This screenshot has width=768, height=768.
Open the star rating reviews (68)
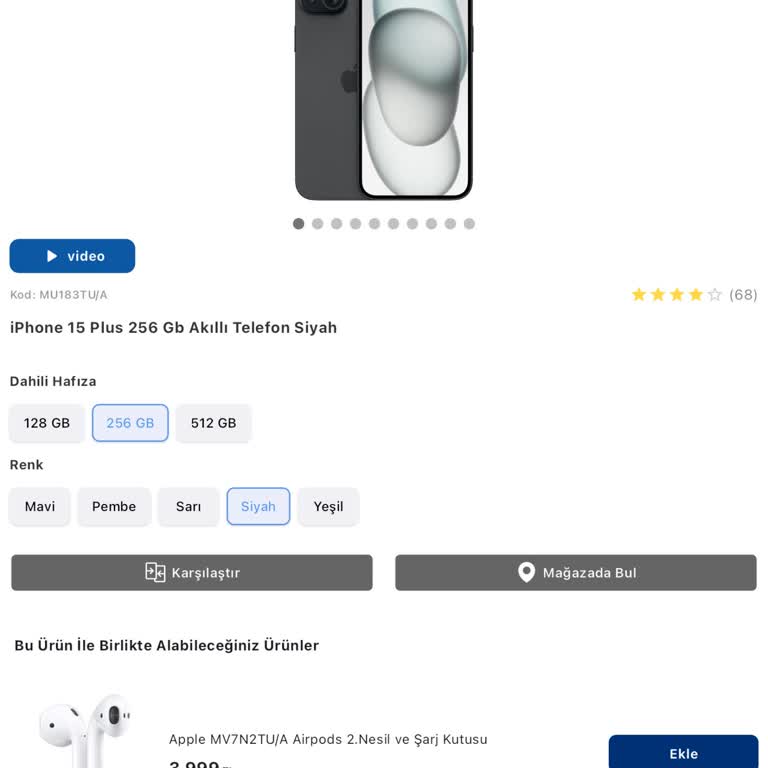pos(693,295)
